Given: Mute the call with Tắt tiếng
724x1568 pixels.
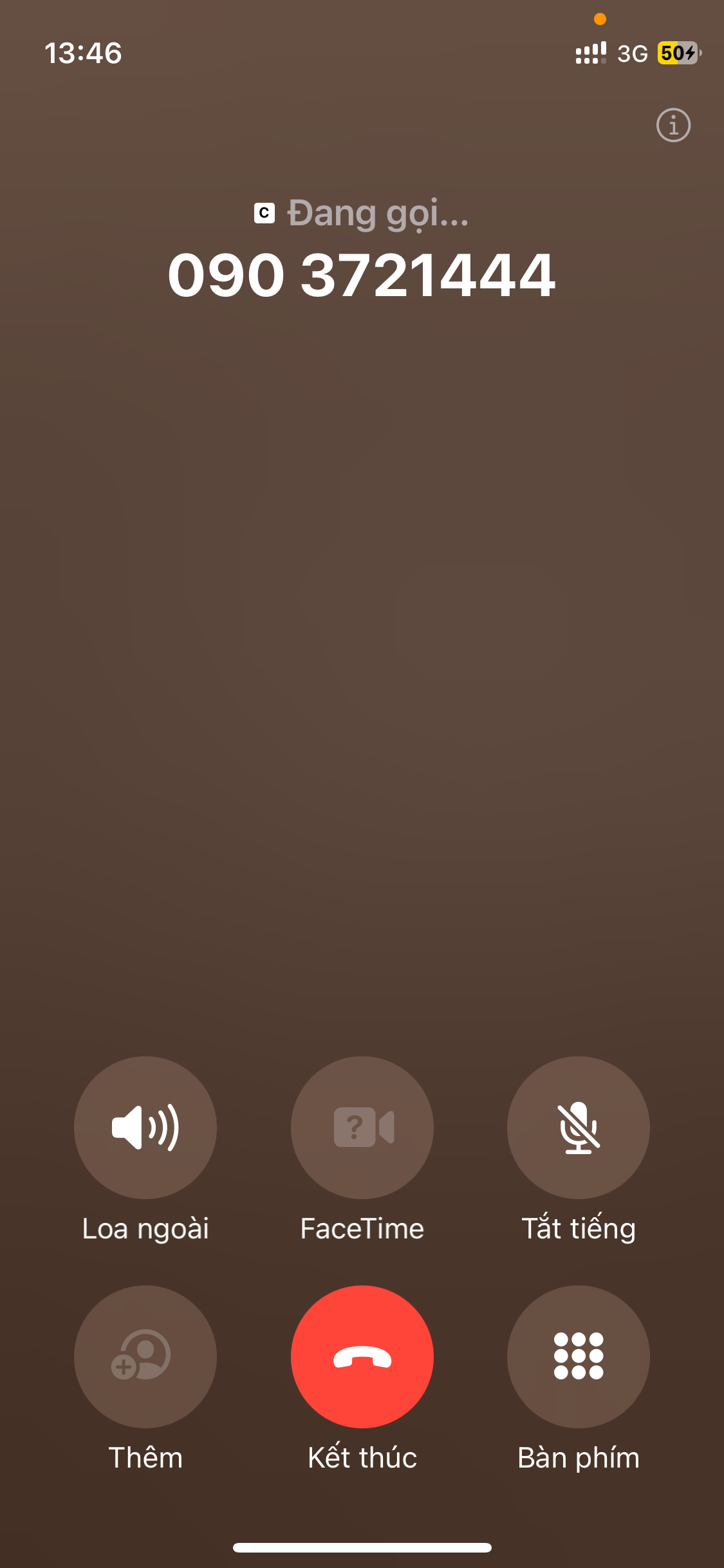Looking at the screenshot, I should [x=578, y=1127].
